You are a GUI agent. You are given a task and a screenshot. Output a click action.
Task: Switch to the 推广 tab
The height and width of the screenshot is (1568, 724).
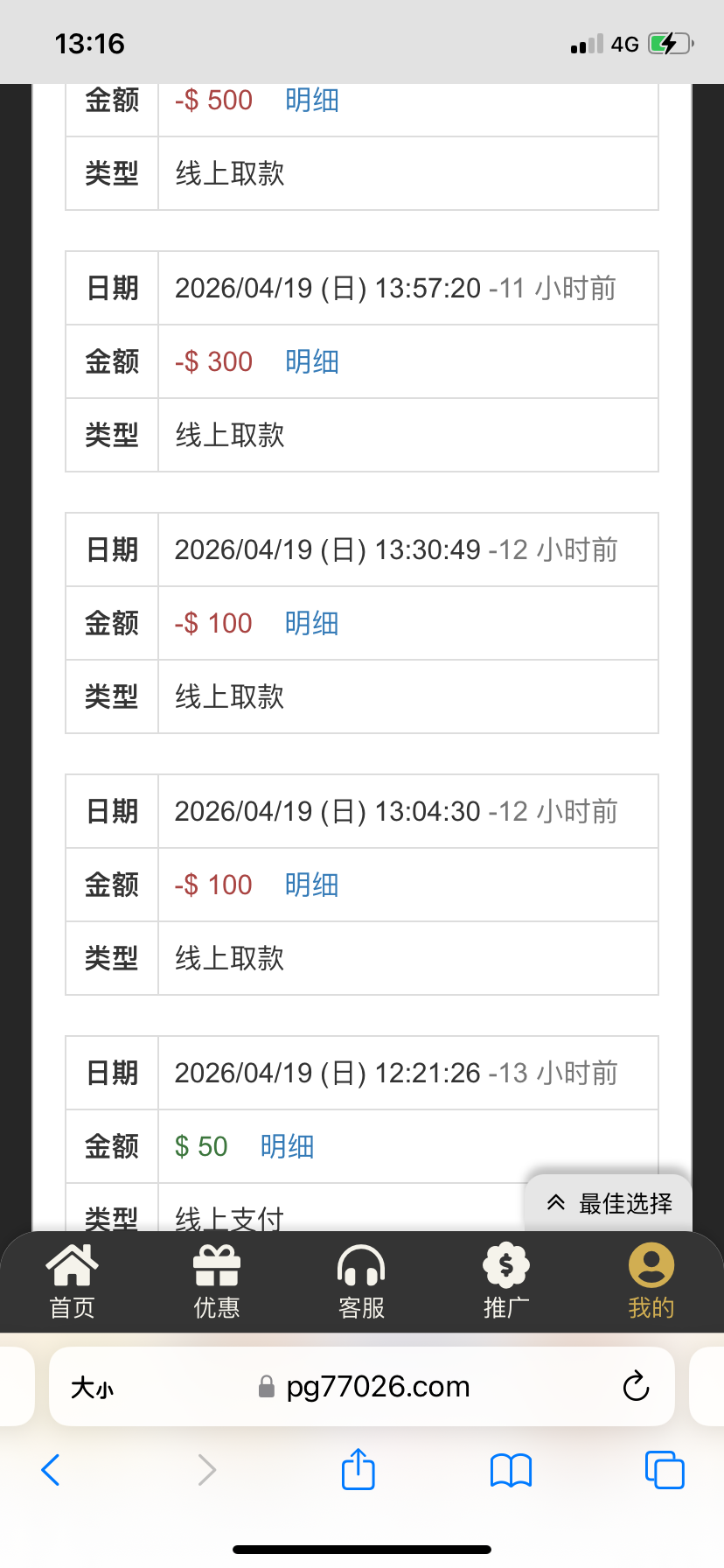click(506, 1281)
